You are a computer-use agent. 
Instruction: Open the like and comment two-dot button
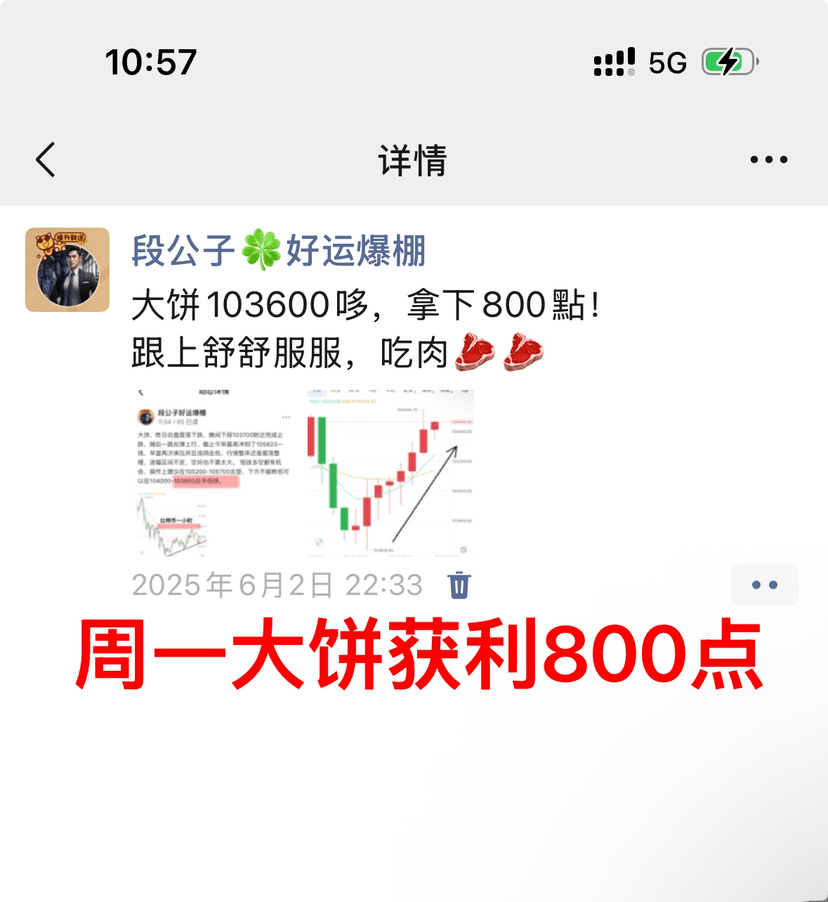[764, 585]
